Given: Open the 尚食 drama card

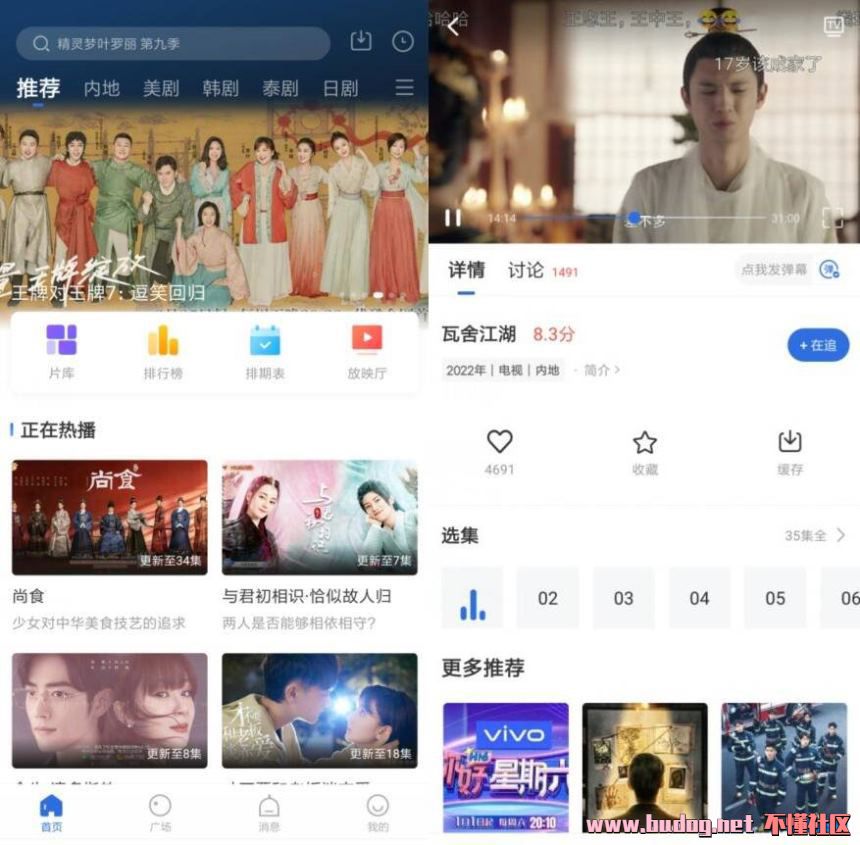Looking at the screenshot, I should (x=109, y=517).
